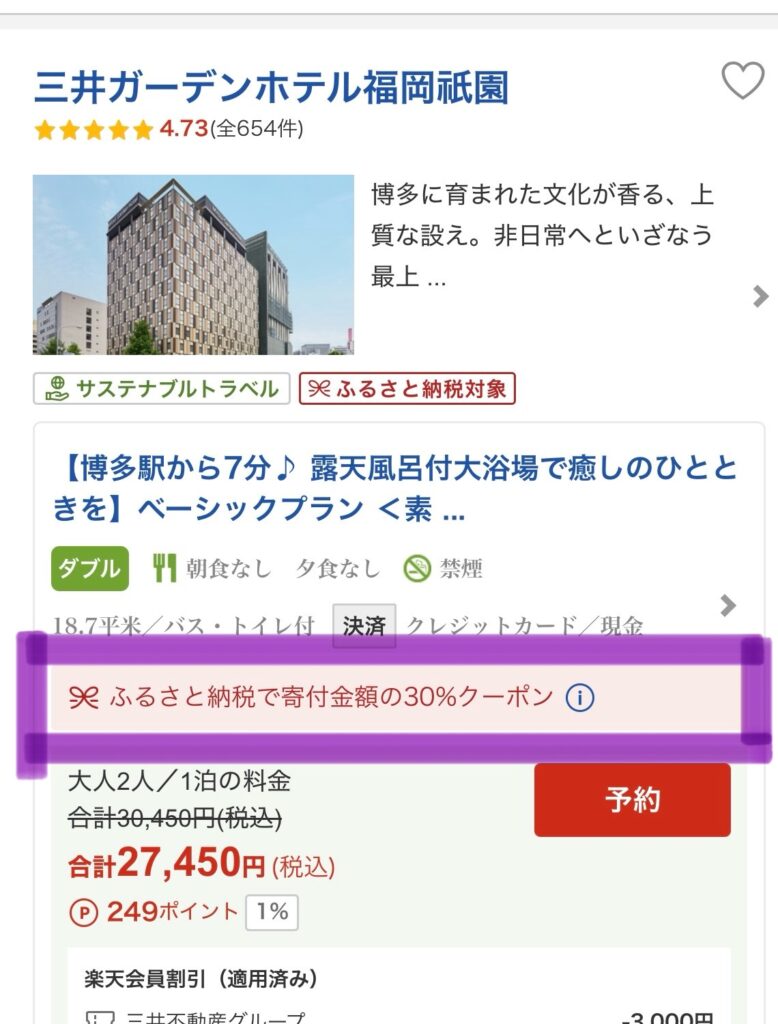This screenshot has height=1024, width=778.
Task: Open the サステナブルトラベル badge
Action: coord(162,389)
